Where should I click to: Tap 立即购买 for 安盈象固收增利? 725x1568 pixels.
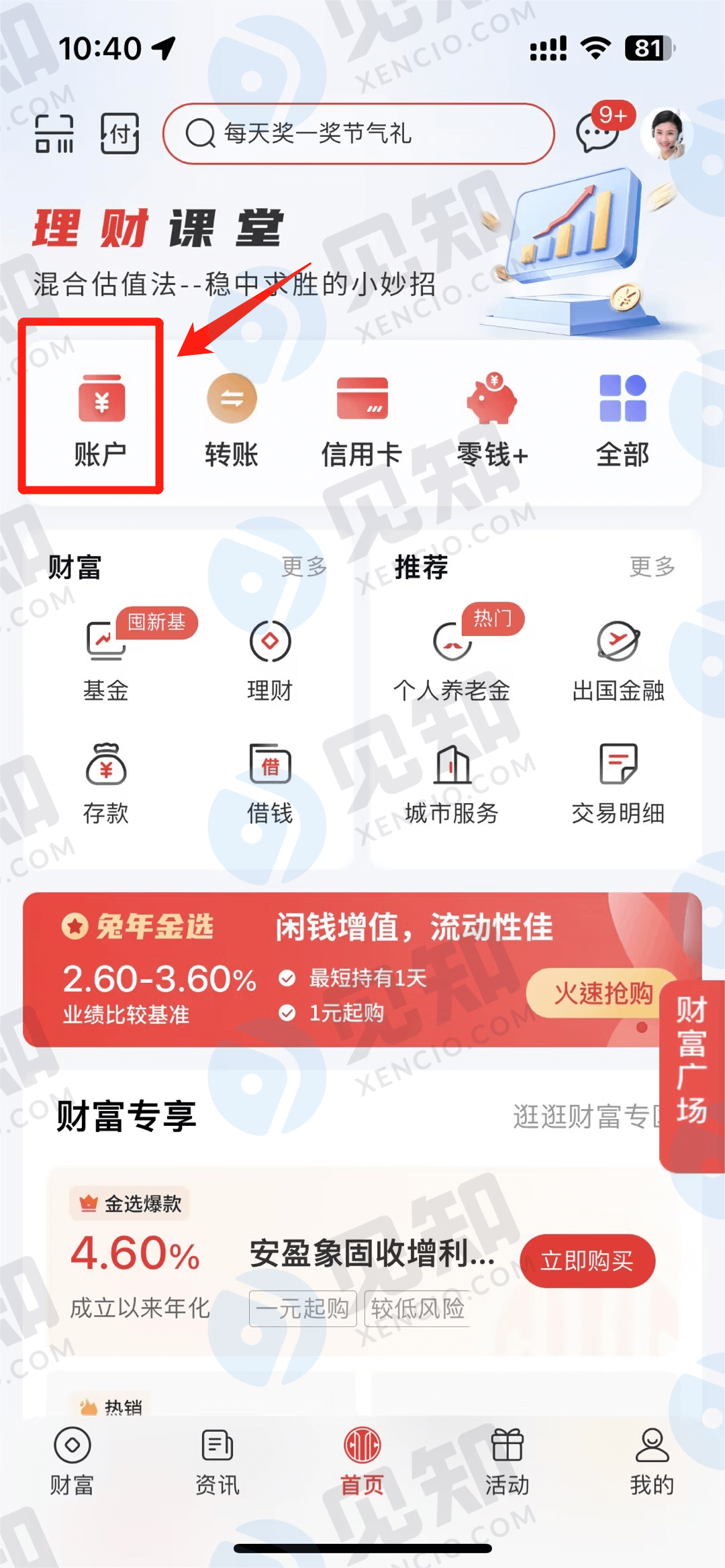[x=587, y=1261]
